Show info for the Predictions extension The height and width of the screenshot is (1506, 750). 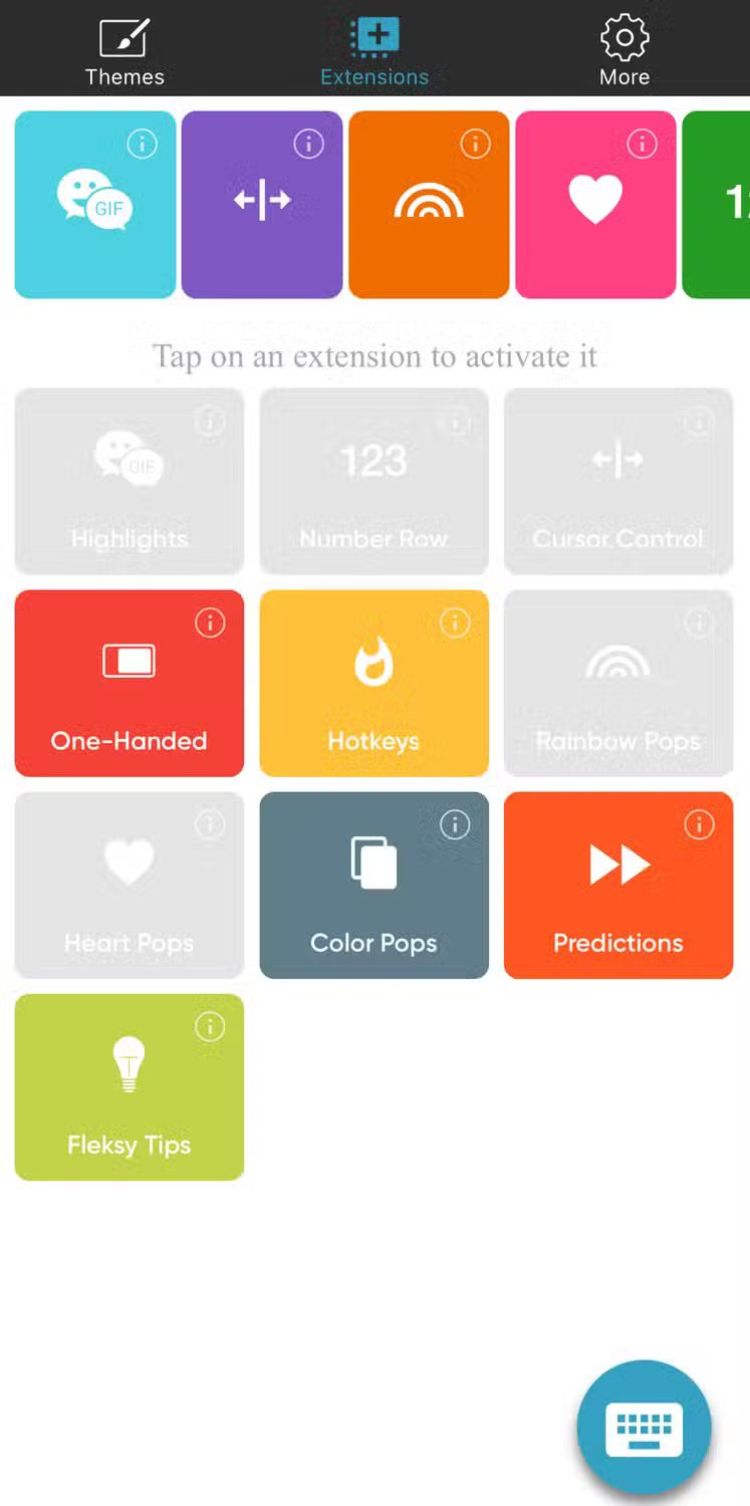tap(699, 825)
